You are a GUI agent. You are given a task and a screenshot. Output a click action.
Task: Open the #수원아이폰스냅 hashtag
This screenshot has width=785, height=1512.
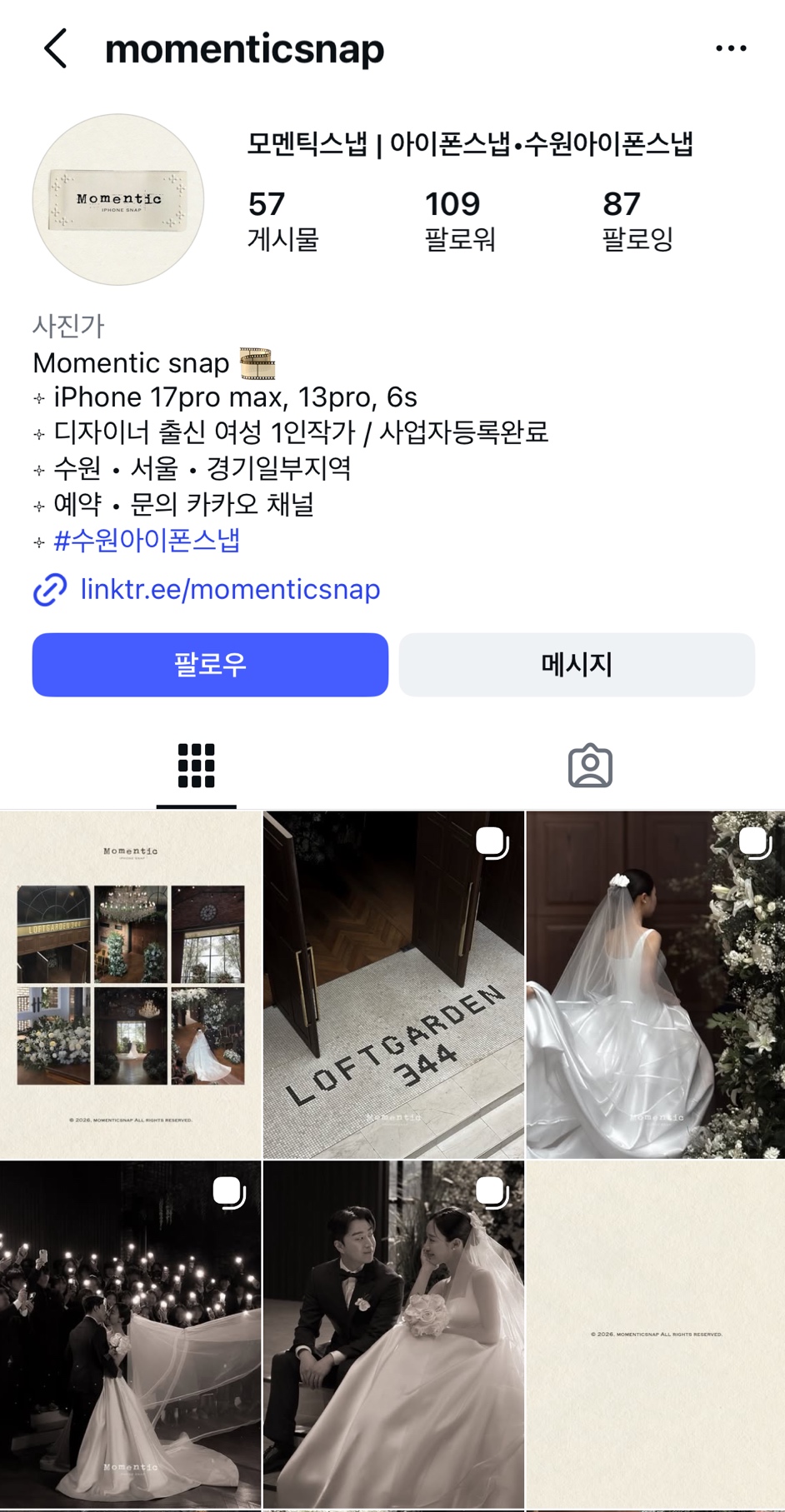tap(147, 541)
